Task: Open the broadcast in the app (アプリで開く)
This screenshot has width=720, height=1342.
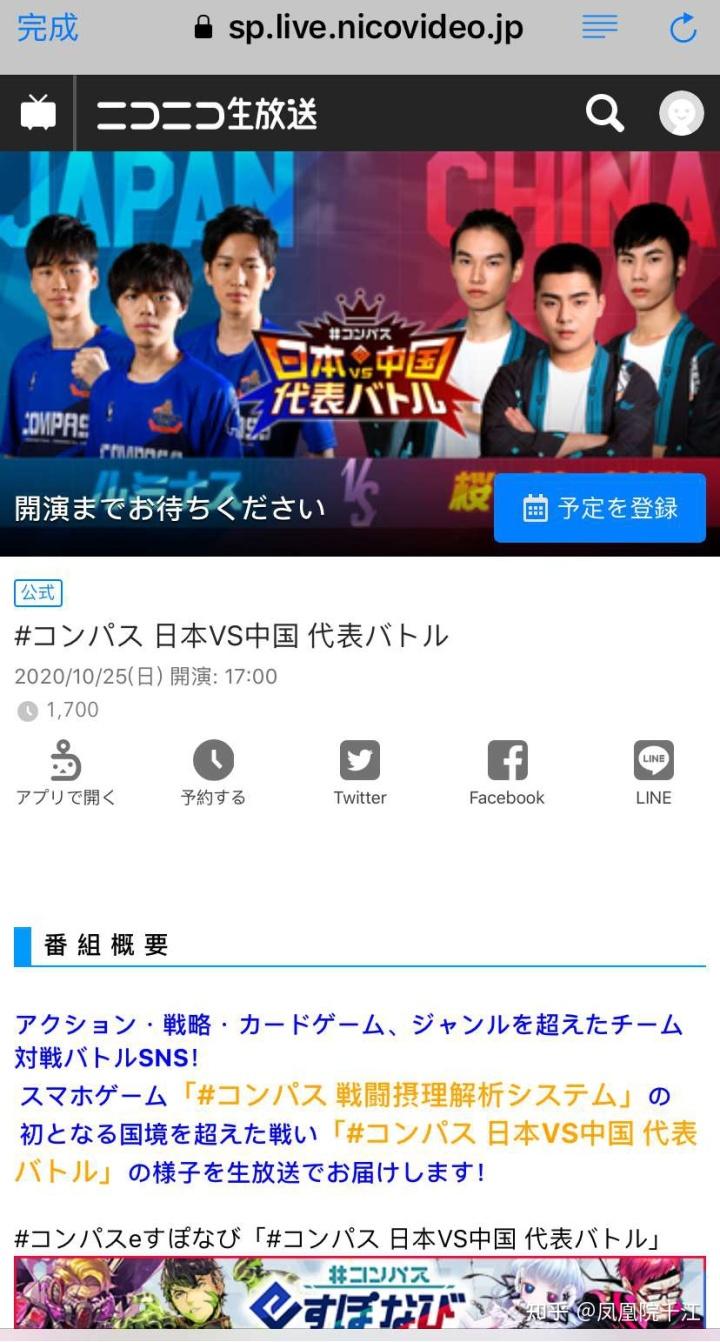Action: click(x=66, y=773)
